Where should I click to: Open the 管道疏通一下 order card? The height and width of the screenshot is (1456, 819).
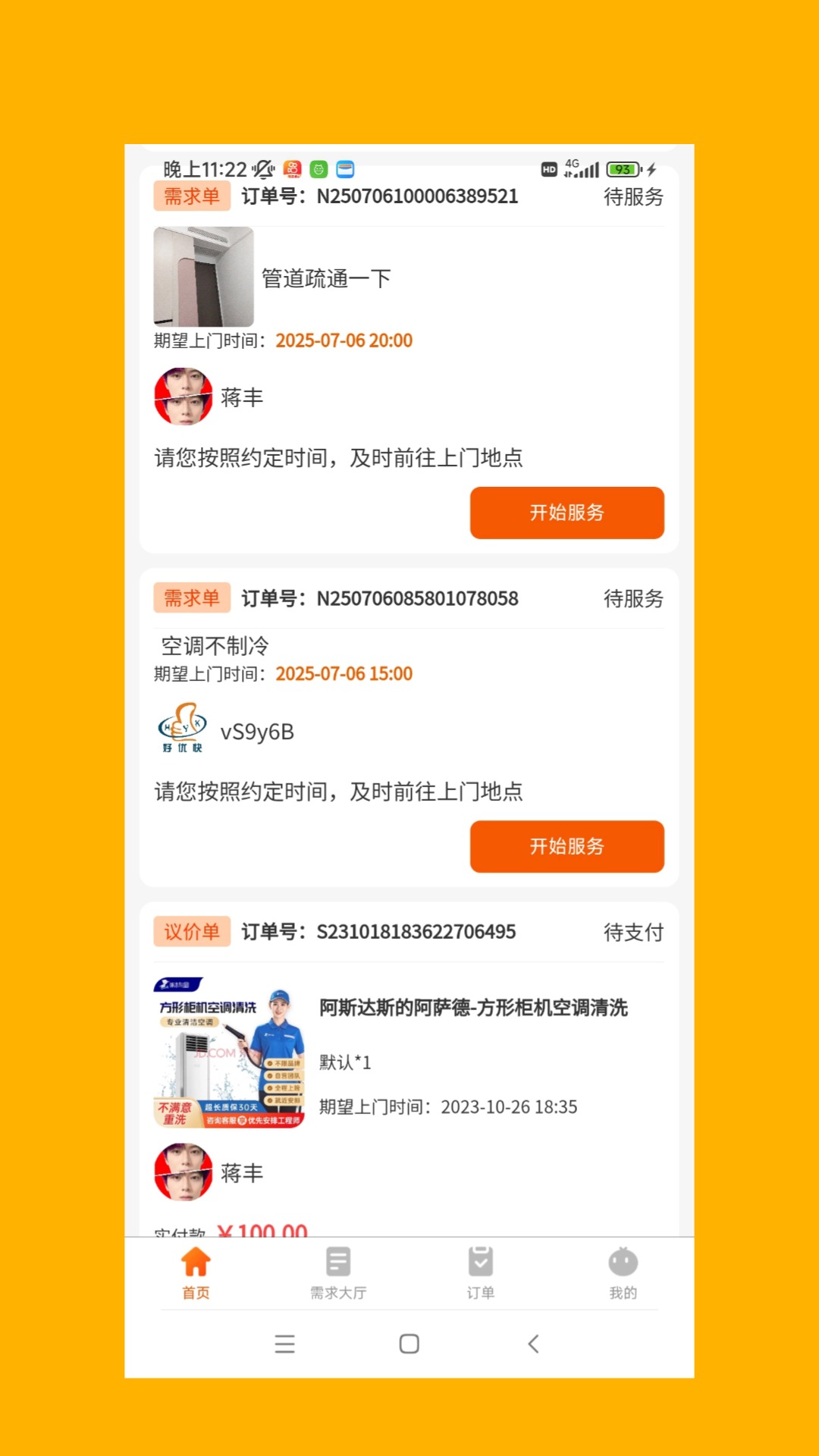point(326,279)
